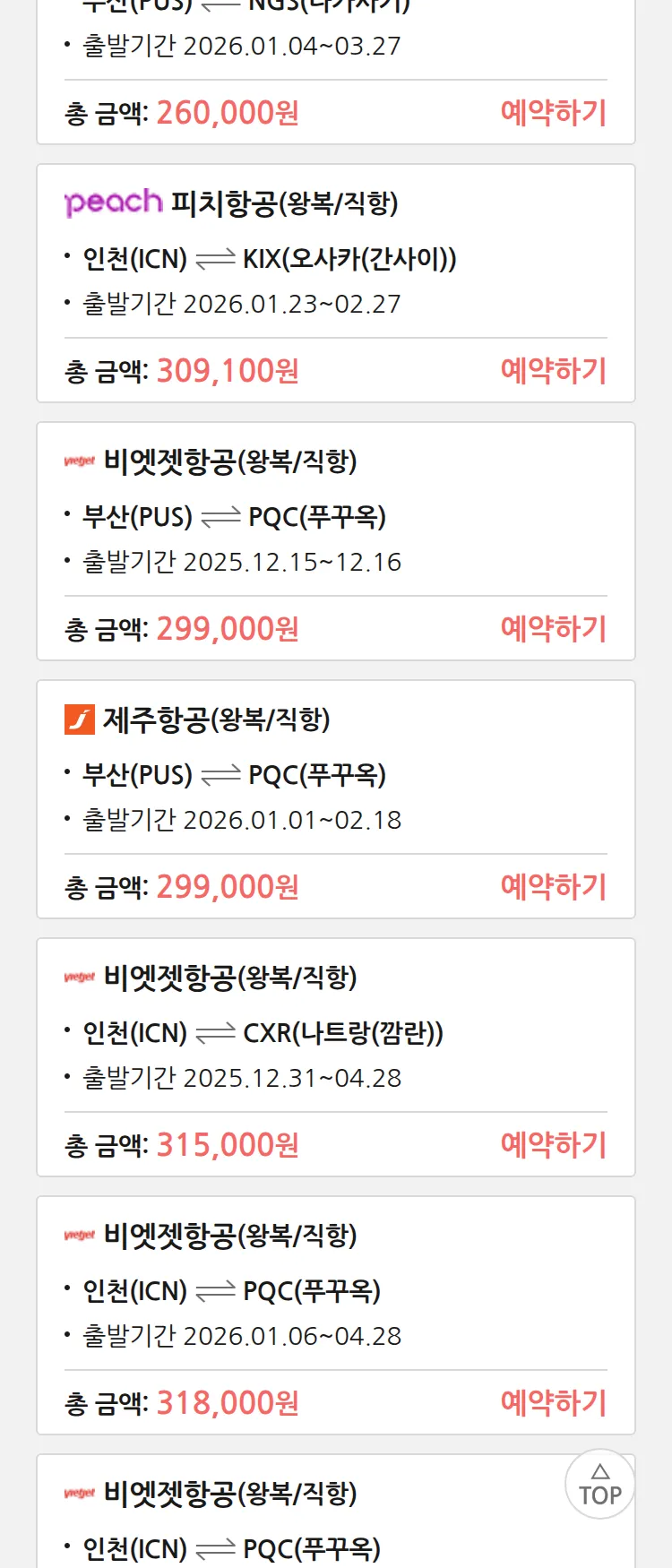View the 비엣젯항공 인천–CXR 나트랑 card
Viewport: 672px width, 1568px height.
[335, 1032]
